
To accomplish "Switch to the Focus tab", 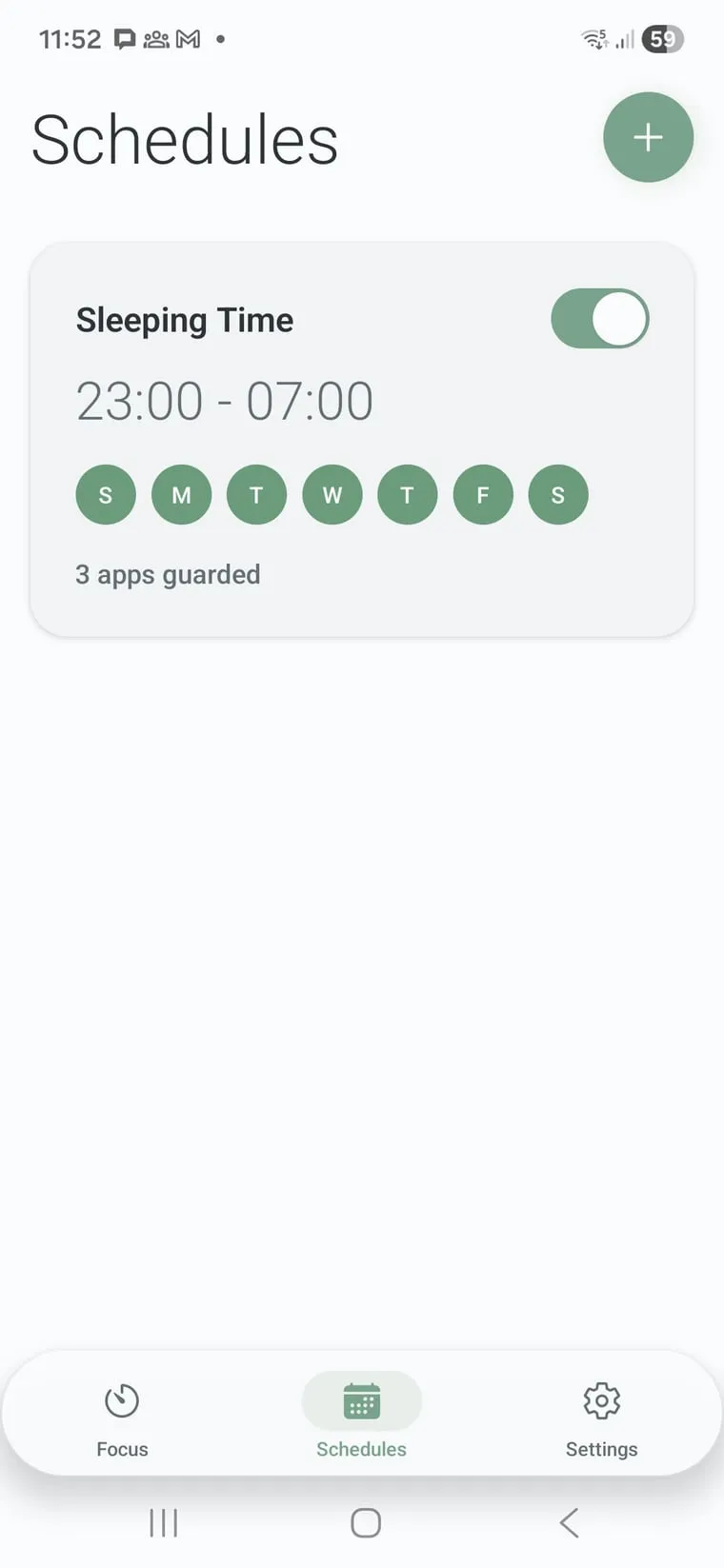I will pyautogui.click(x=122, y=1419).
